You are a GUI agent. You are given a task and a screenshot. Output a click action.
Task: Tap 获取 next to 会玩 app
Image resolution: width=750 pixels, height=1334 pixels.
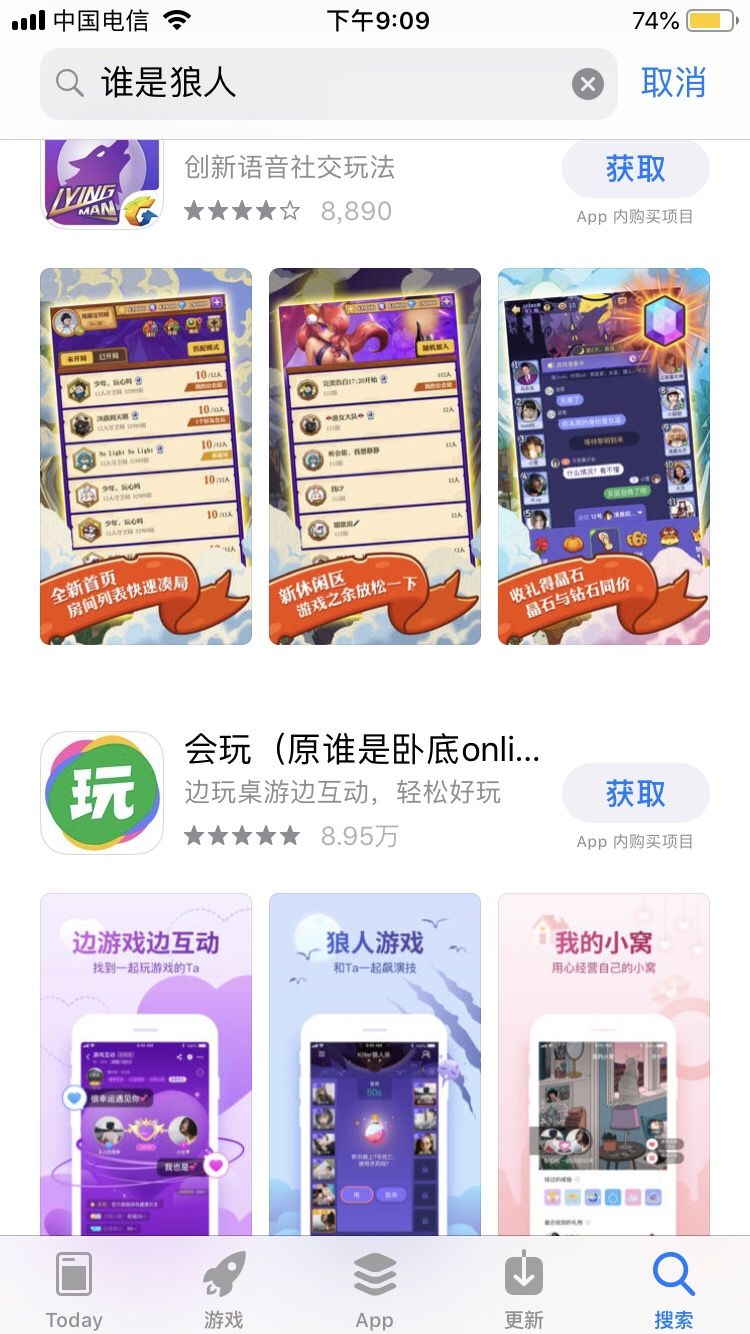(636, 792)
